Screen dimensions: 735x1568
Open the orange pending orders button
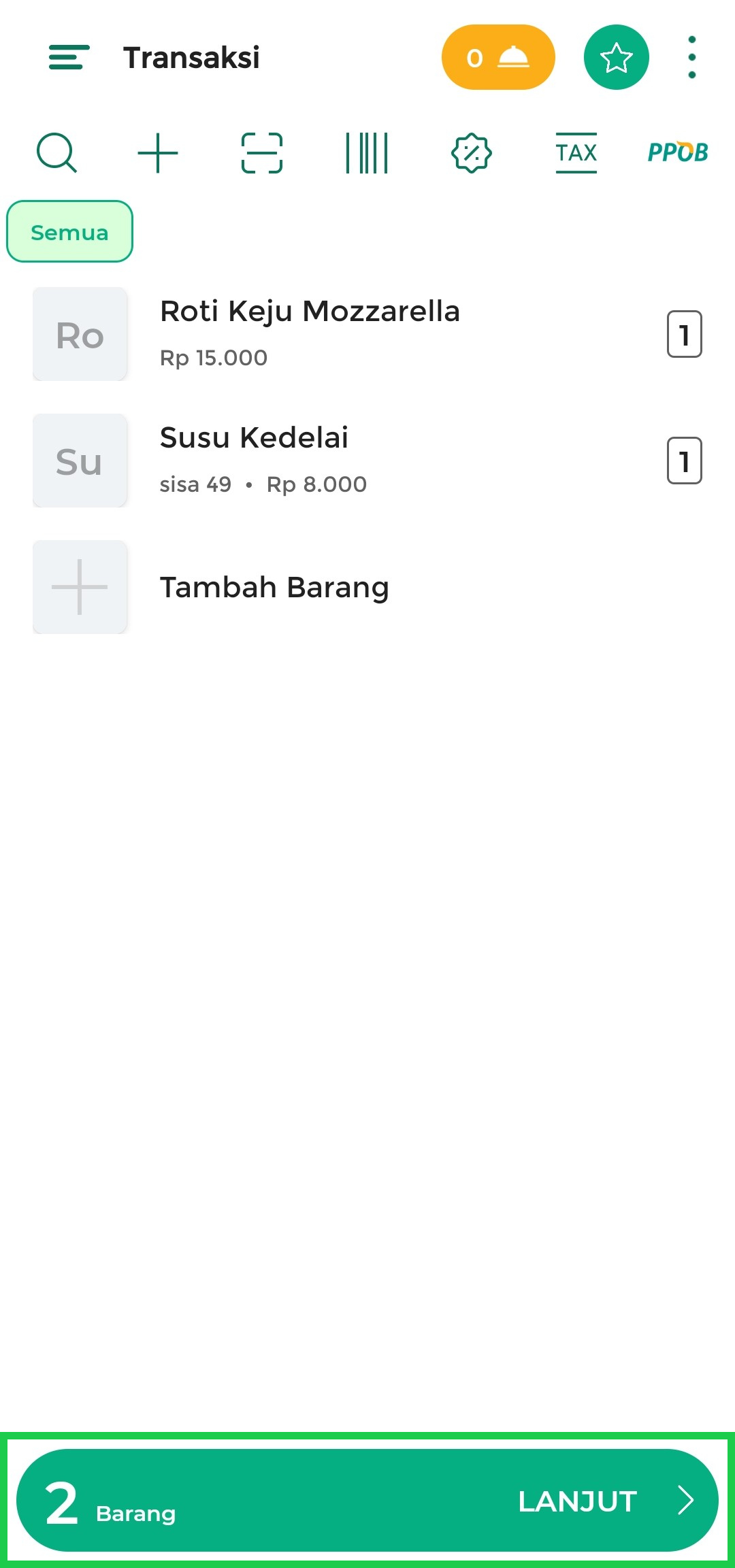497,58
